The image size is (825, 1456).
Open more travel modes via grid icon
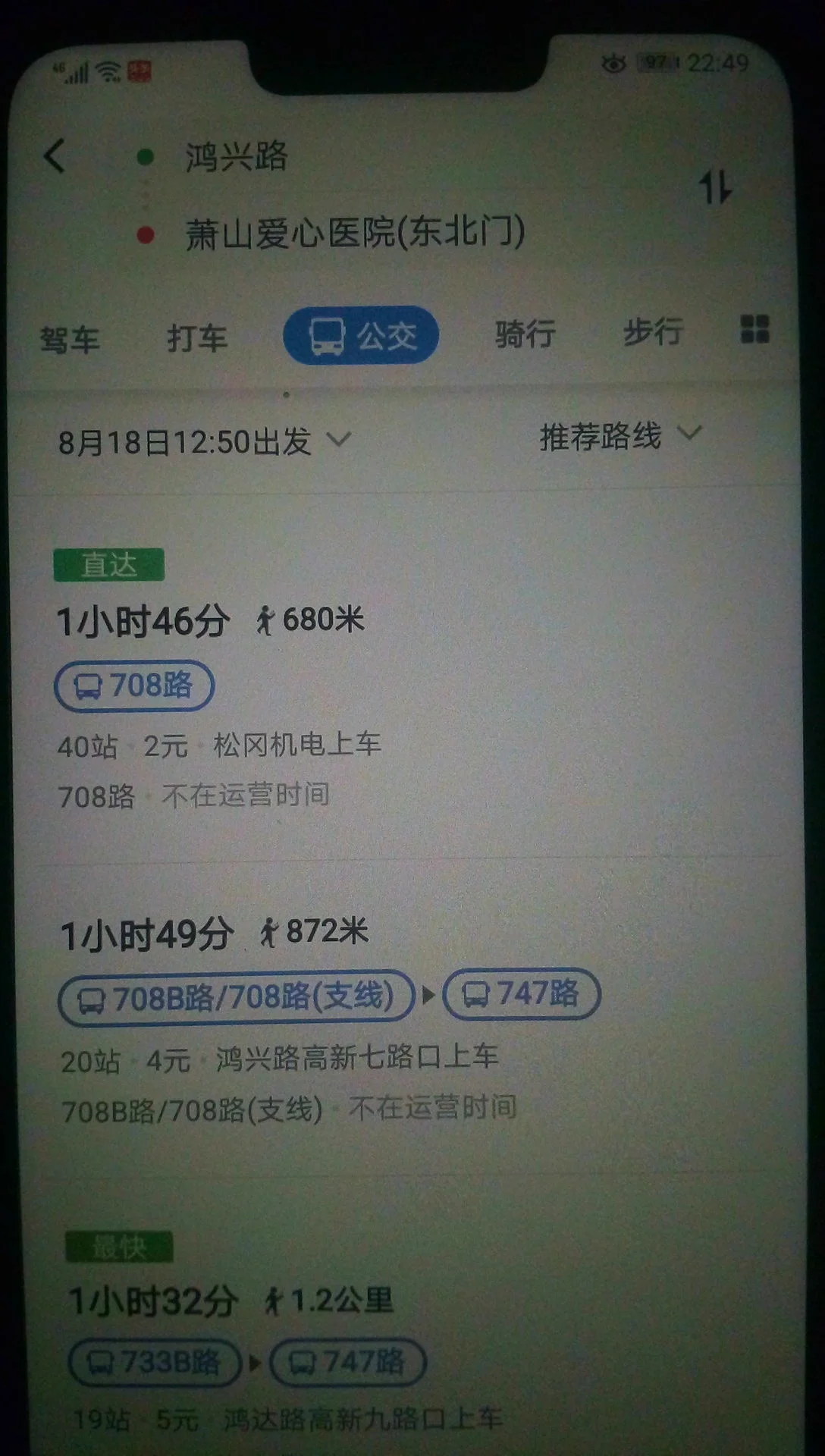[756, 330]
